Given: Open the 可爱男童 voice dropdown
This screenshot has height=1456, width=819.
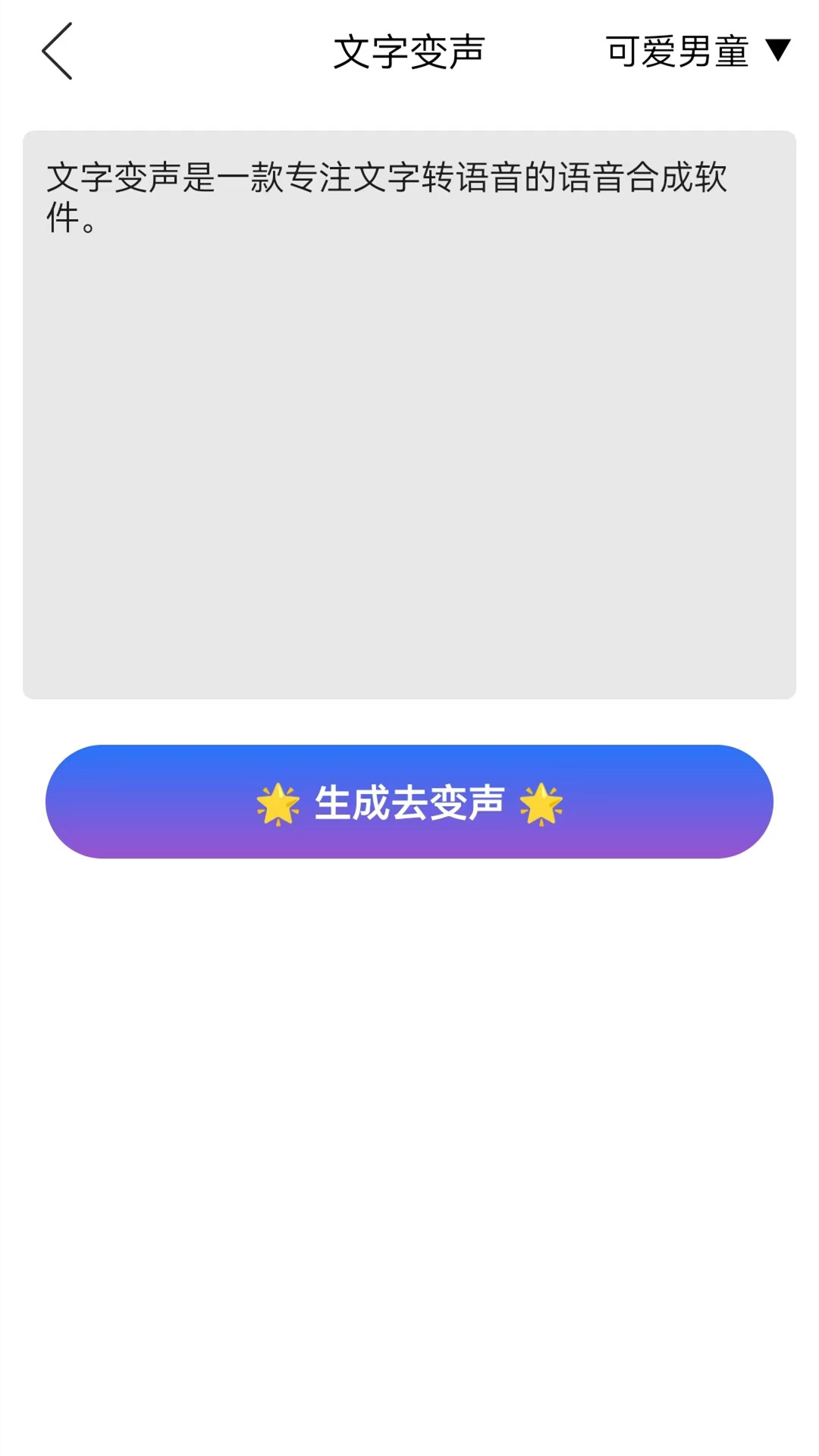Looking at the screenshot, I should (x=697, y=52).
